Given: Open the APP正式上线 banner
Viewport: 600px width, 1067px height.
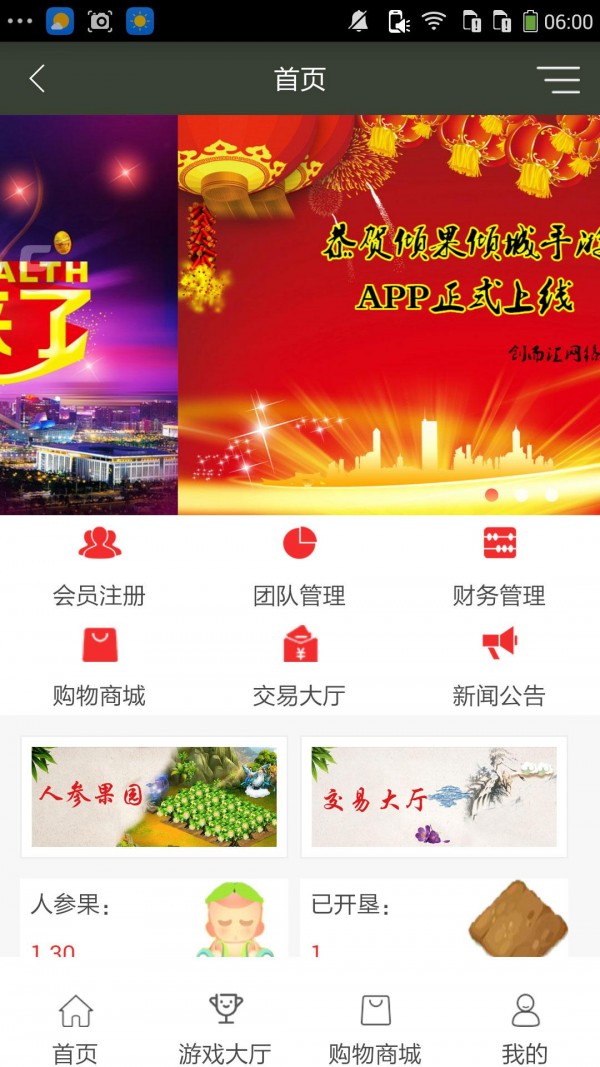Looking at the screenshot, I should click(x=389, y=315).
